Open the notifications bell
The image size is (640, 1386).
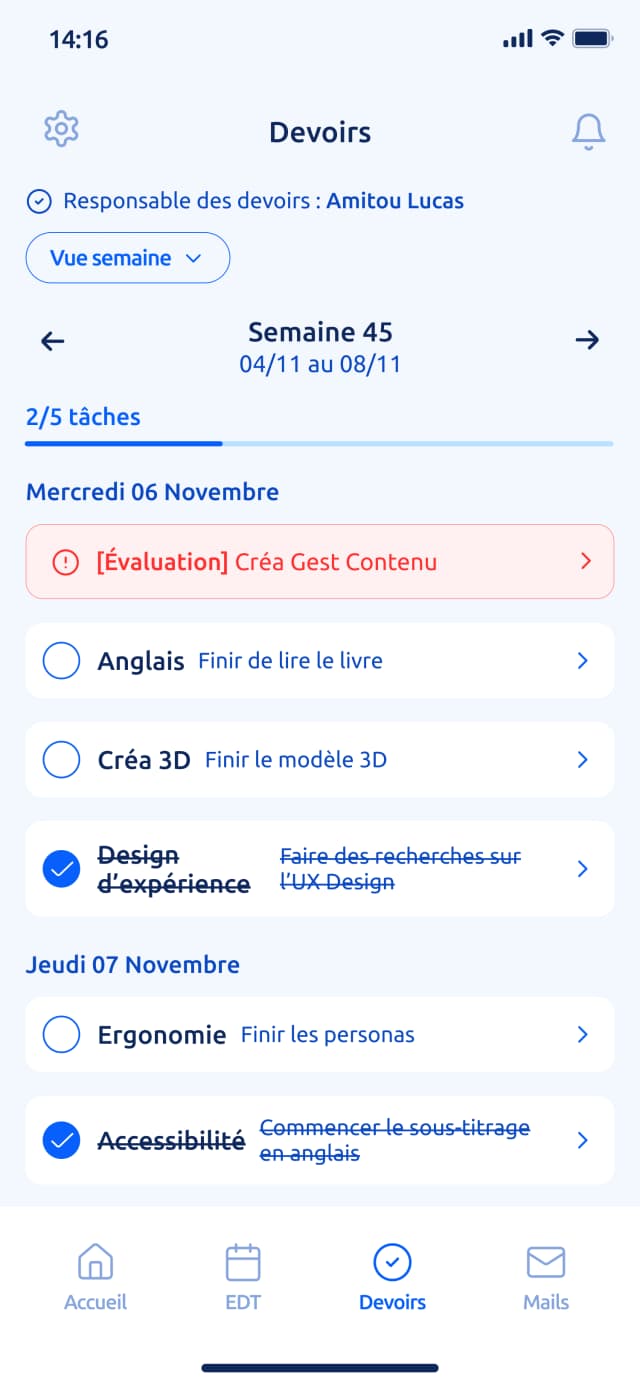pyautogui.click(x=588, y=132)
